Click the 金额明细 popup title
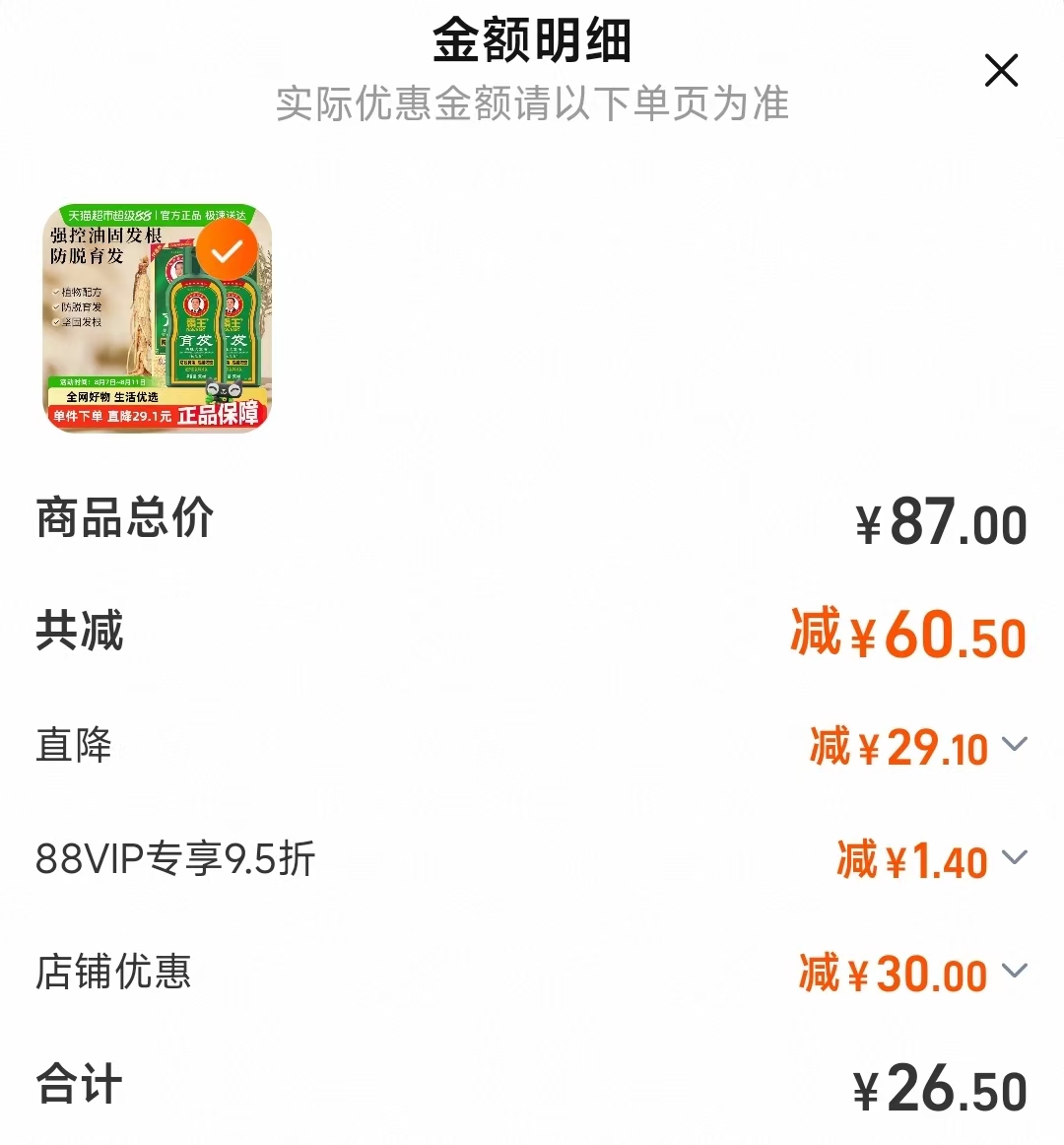 [x=532, y=41]
